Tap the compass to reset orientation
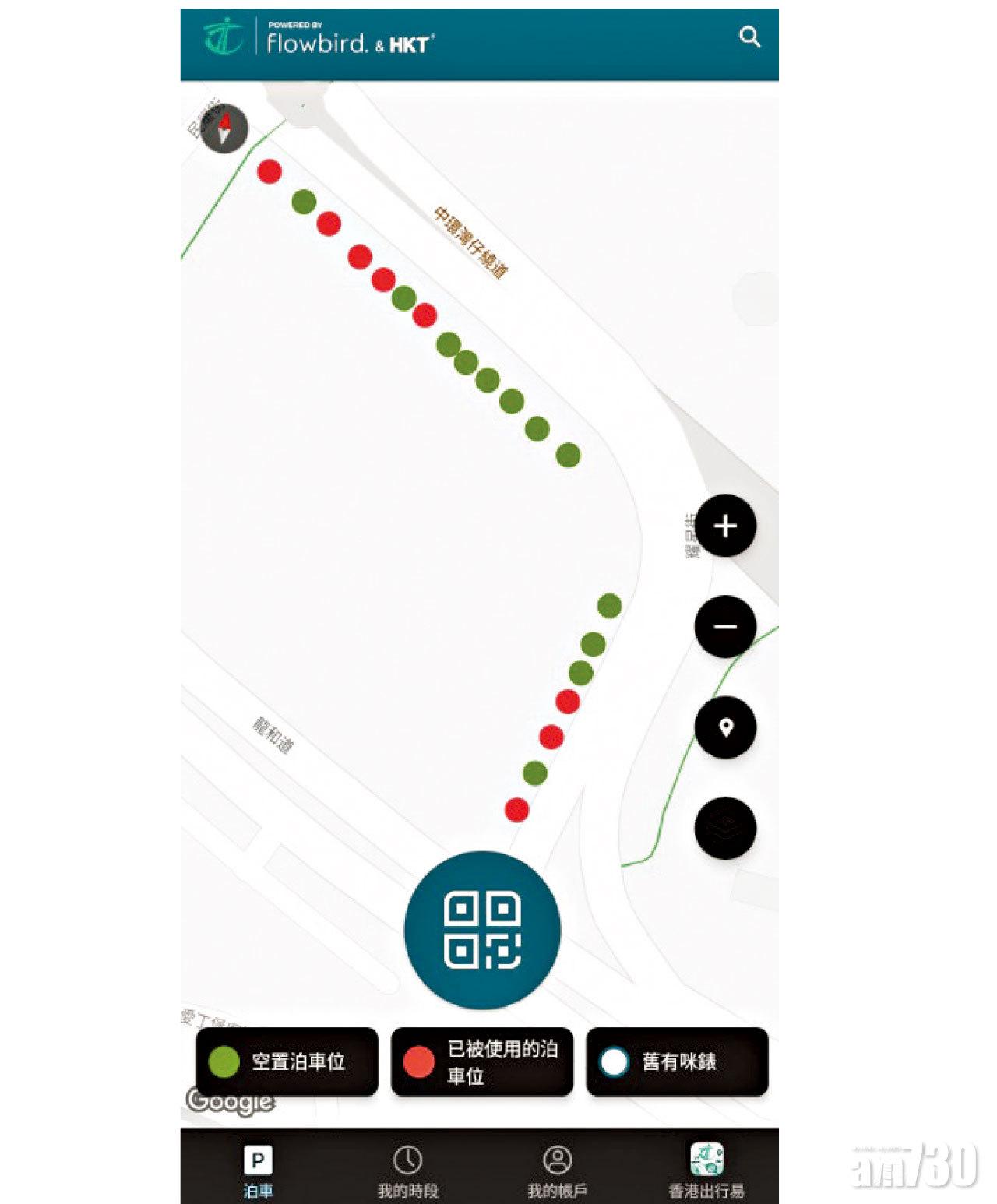 coord(224,129)
